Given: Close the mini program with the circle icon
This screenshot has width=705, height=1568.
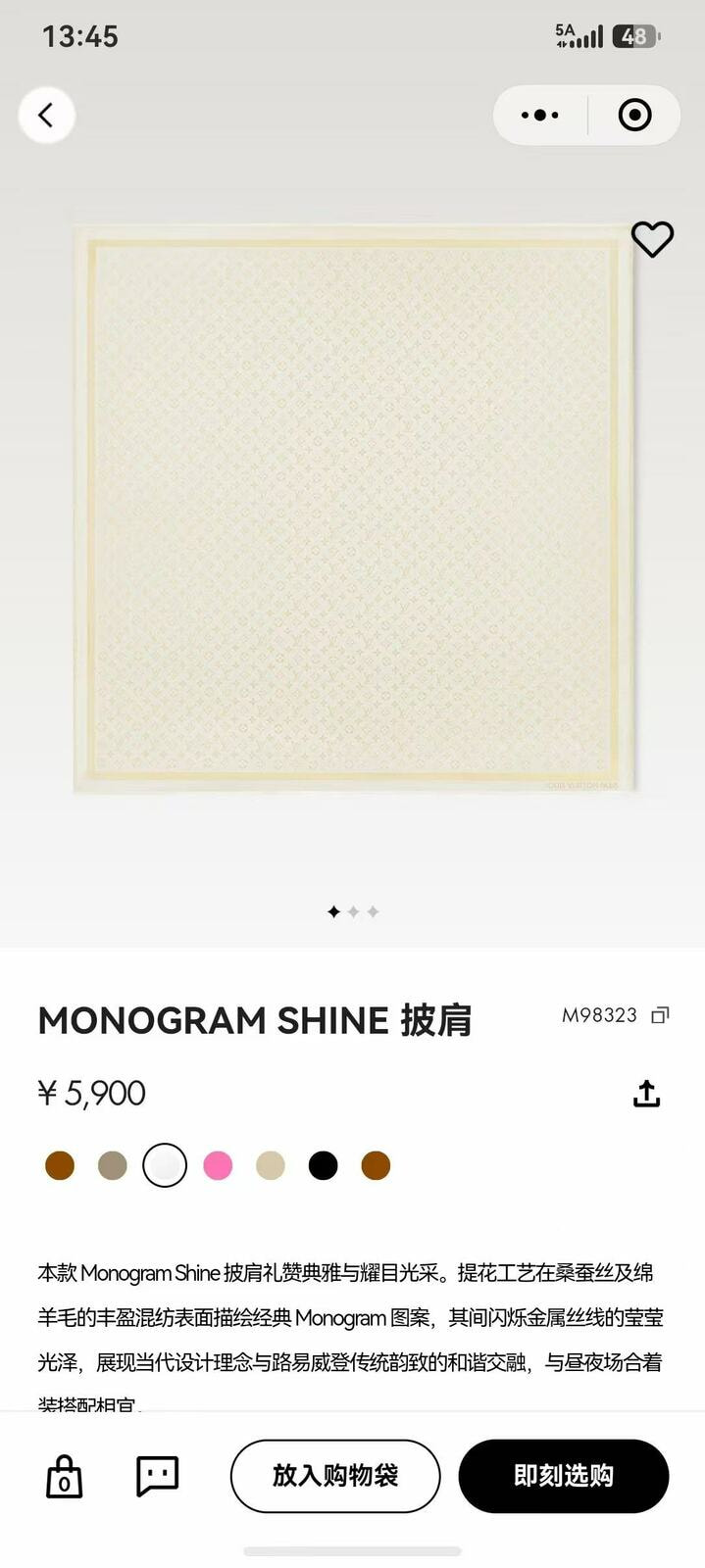Looking at the screenshot, I should point(635,116).
